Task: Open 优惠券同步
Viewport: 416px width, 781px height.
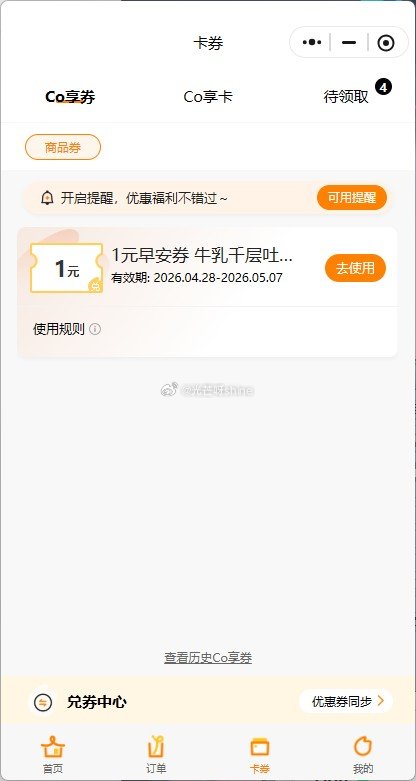Action: (346, 701)
